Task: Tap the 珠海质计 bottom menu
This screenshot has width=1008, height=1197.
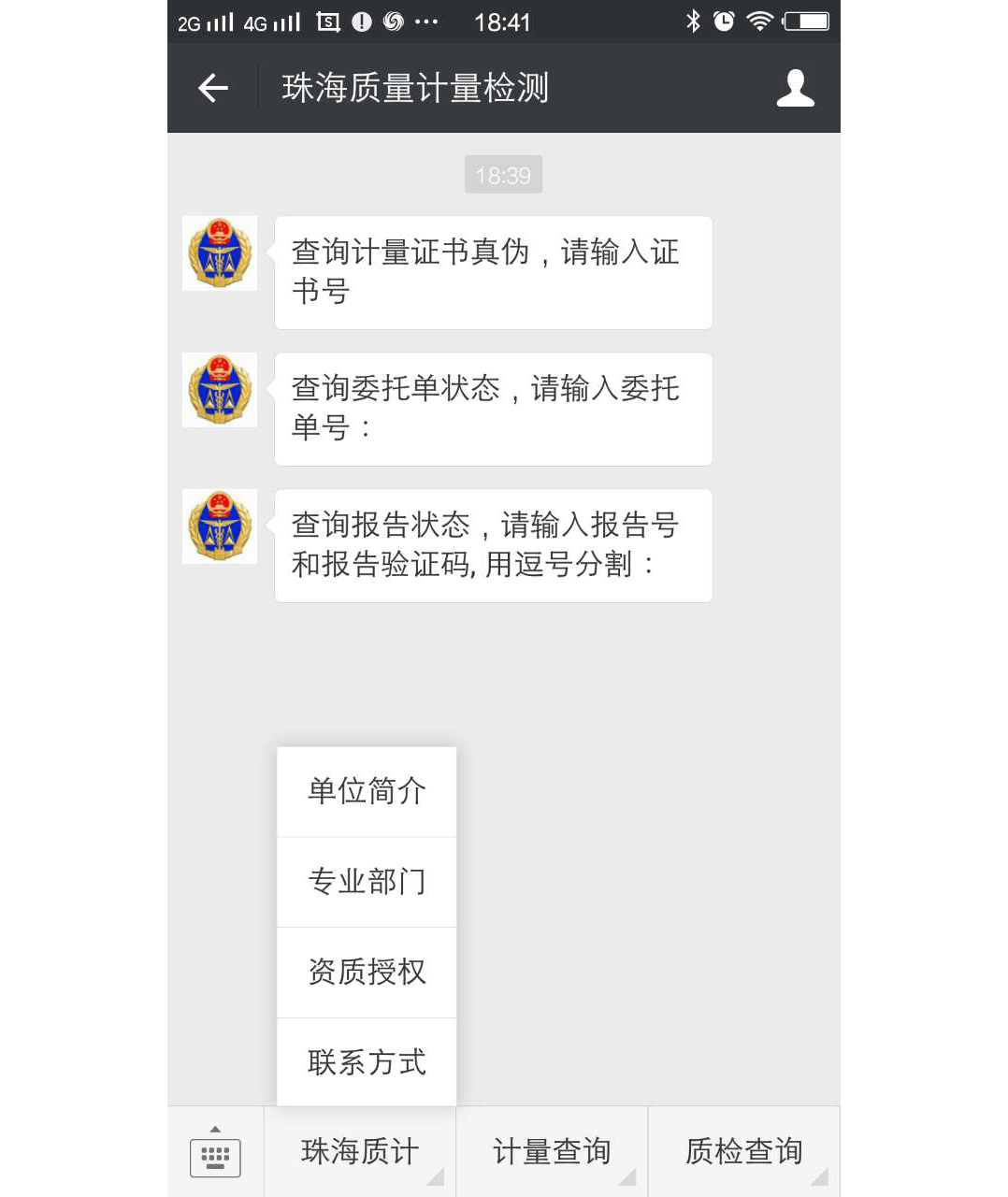Action: pyautogui.click(x=360, y=1152)
